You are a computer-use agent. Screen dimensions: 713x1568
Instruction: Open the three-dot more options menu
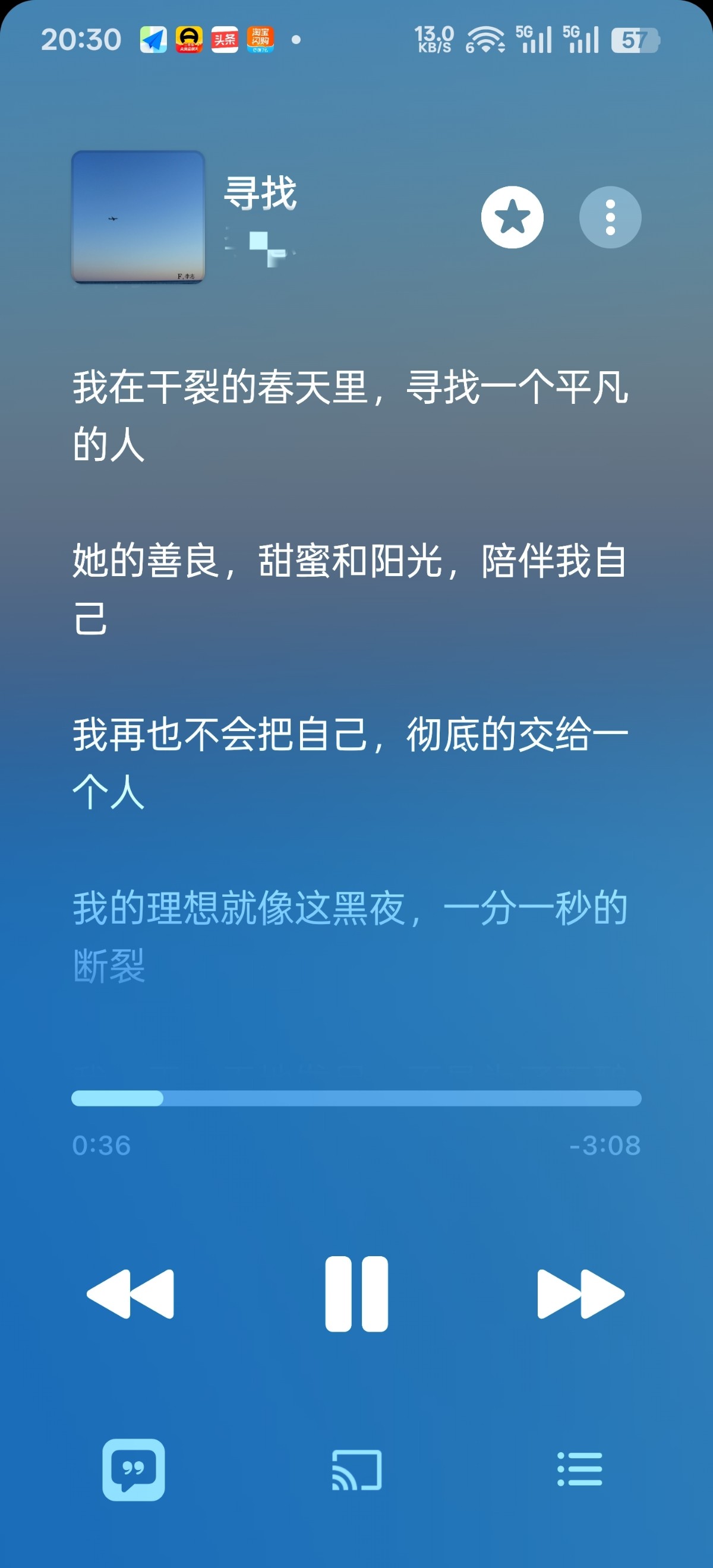point(610,217)
